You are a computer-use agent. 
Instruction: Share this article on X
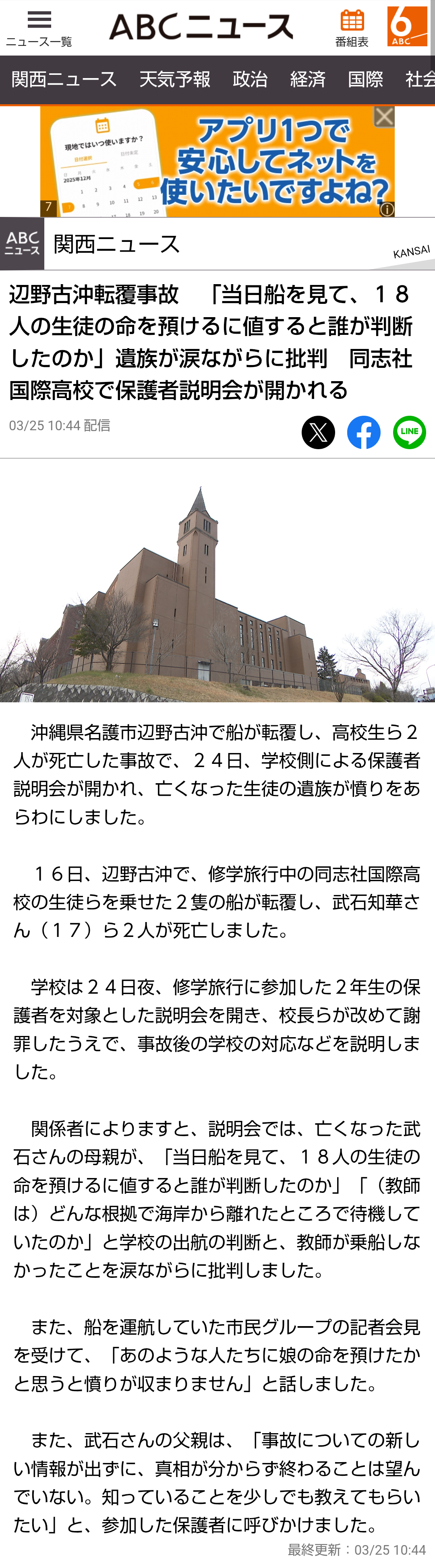click(318, 433)
